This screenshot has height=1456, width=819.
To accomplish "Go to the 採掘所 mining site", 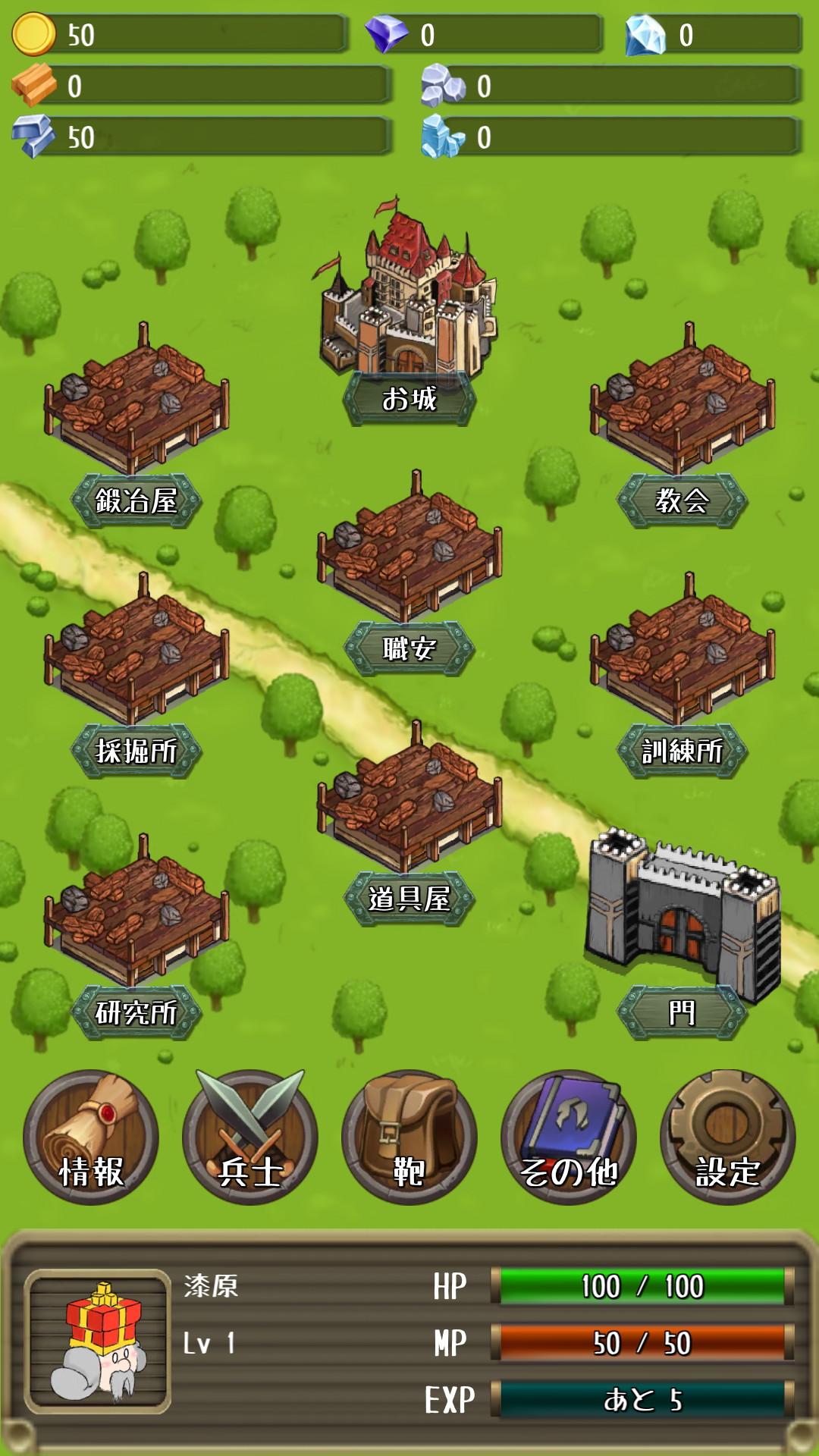I will (x=136, y=660).
